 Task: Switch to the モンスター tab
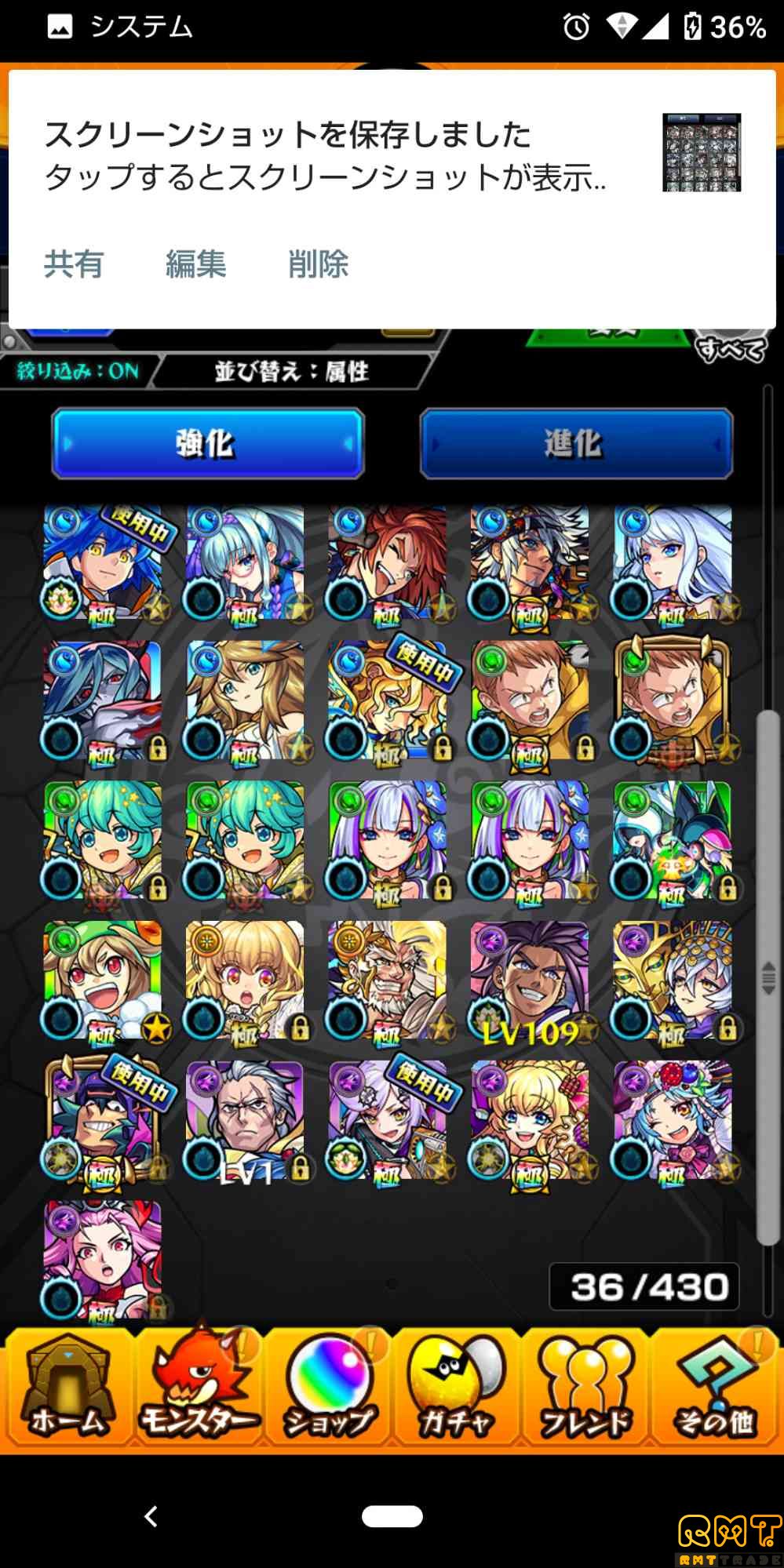198,1390
